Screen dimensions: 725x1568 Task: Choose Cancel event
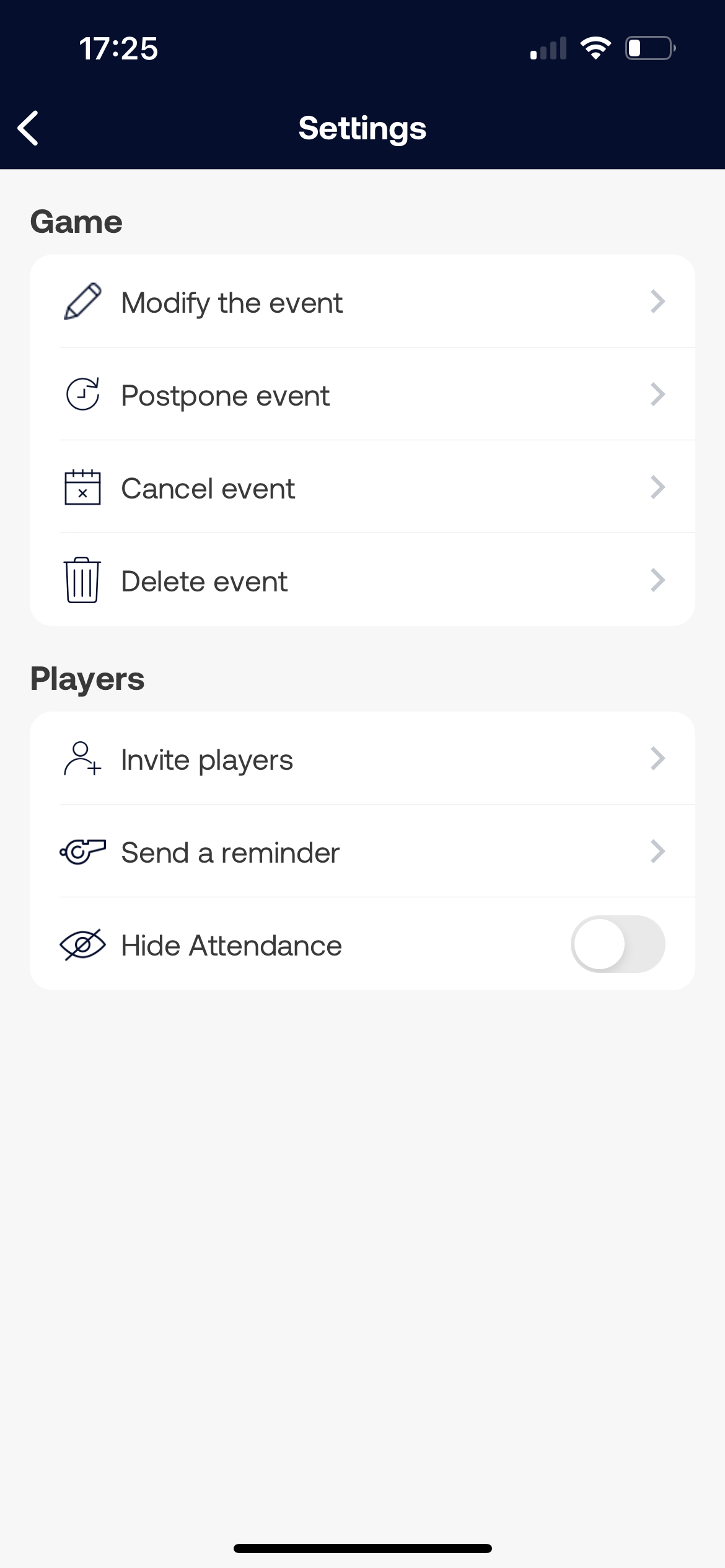coord(362,488)
